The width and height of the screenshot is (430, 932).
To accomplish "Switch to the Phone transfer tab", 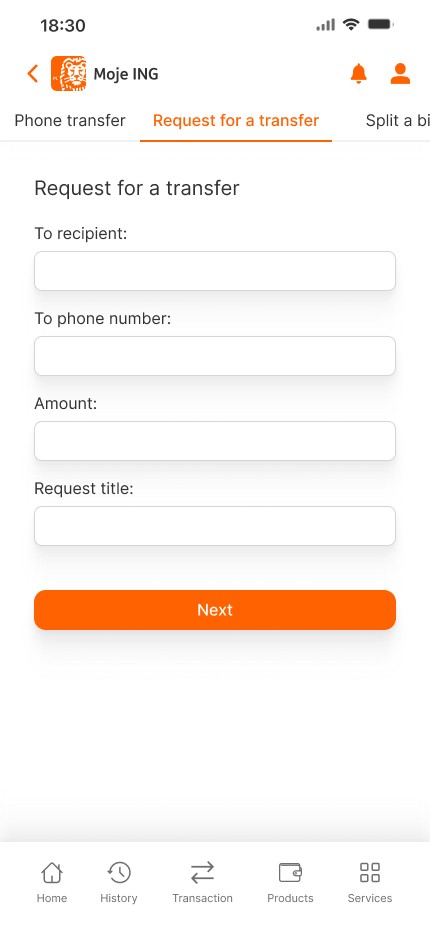I will 70,121.
